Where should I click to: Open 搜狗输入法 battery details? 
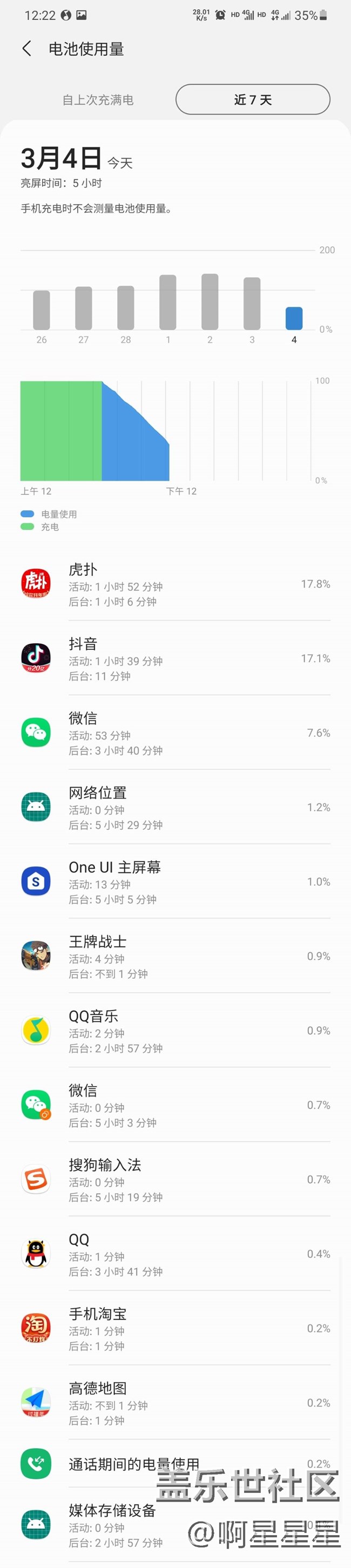[175, 1180]
